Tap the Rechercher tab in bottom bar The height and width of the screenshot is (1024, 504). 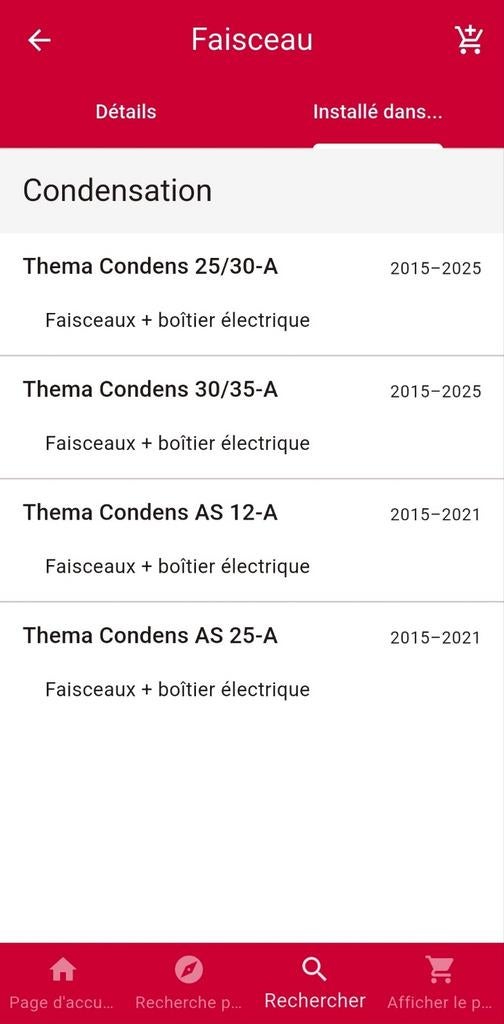pyautogui.click(x=315, y=983)
